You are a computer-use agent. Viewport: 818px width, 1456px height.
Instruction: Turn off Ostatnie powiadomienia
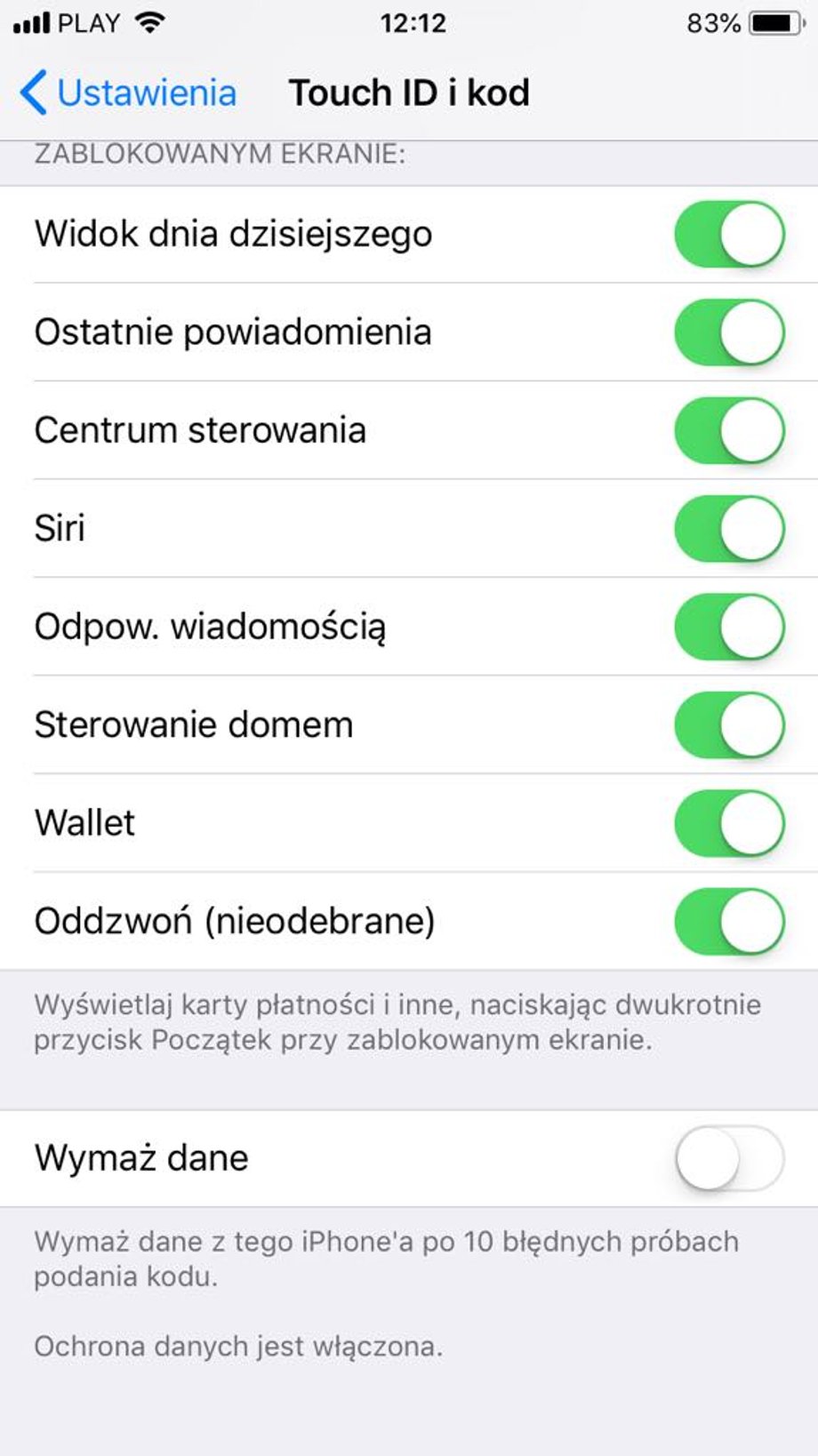pyautogui.click(x=729, y=332)
